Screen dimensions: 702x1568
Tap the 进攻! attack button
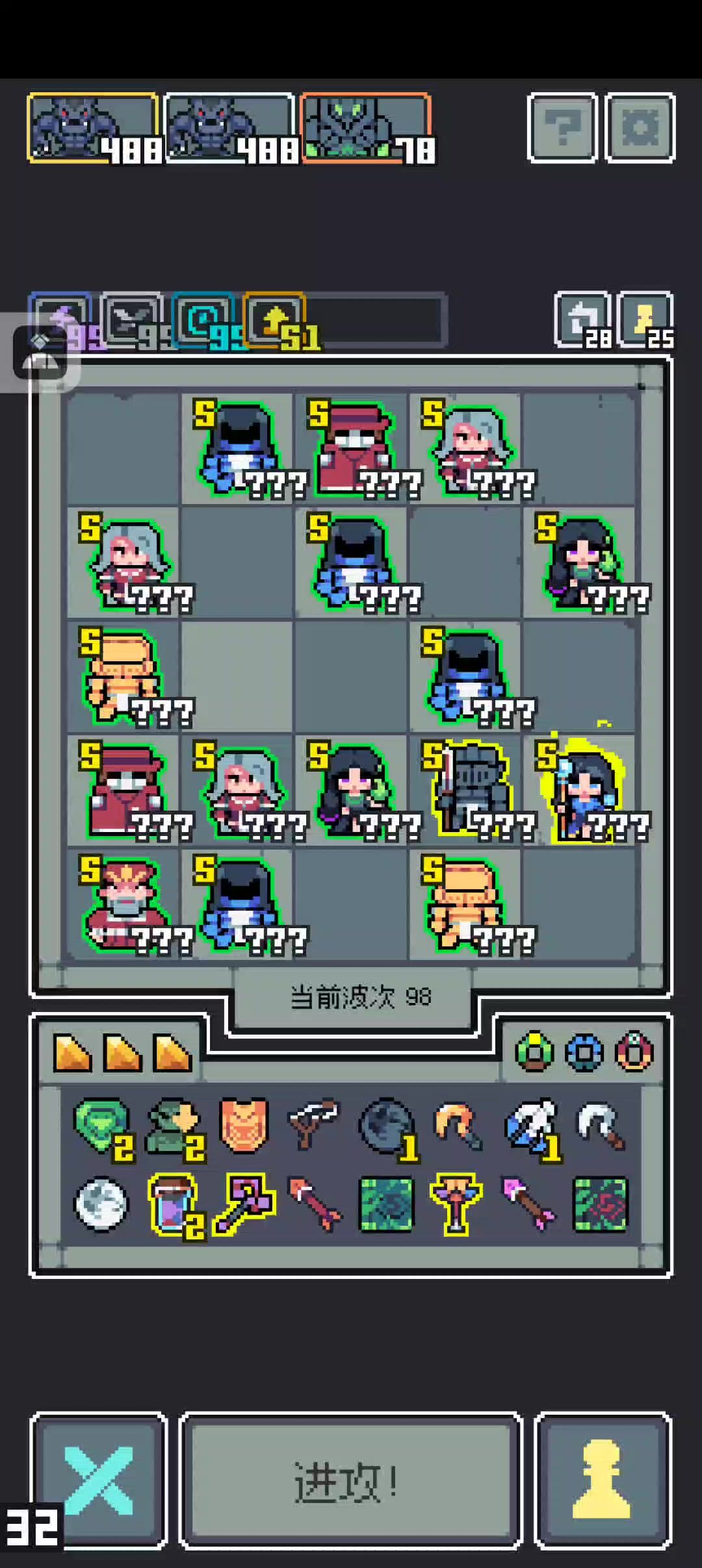coord(350,1481)
